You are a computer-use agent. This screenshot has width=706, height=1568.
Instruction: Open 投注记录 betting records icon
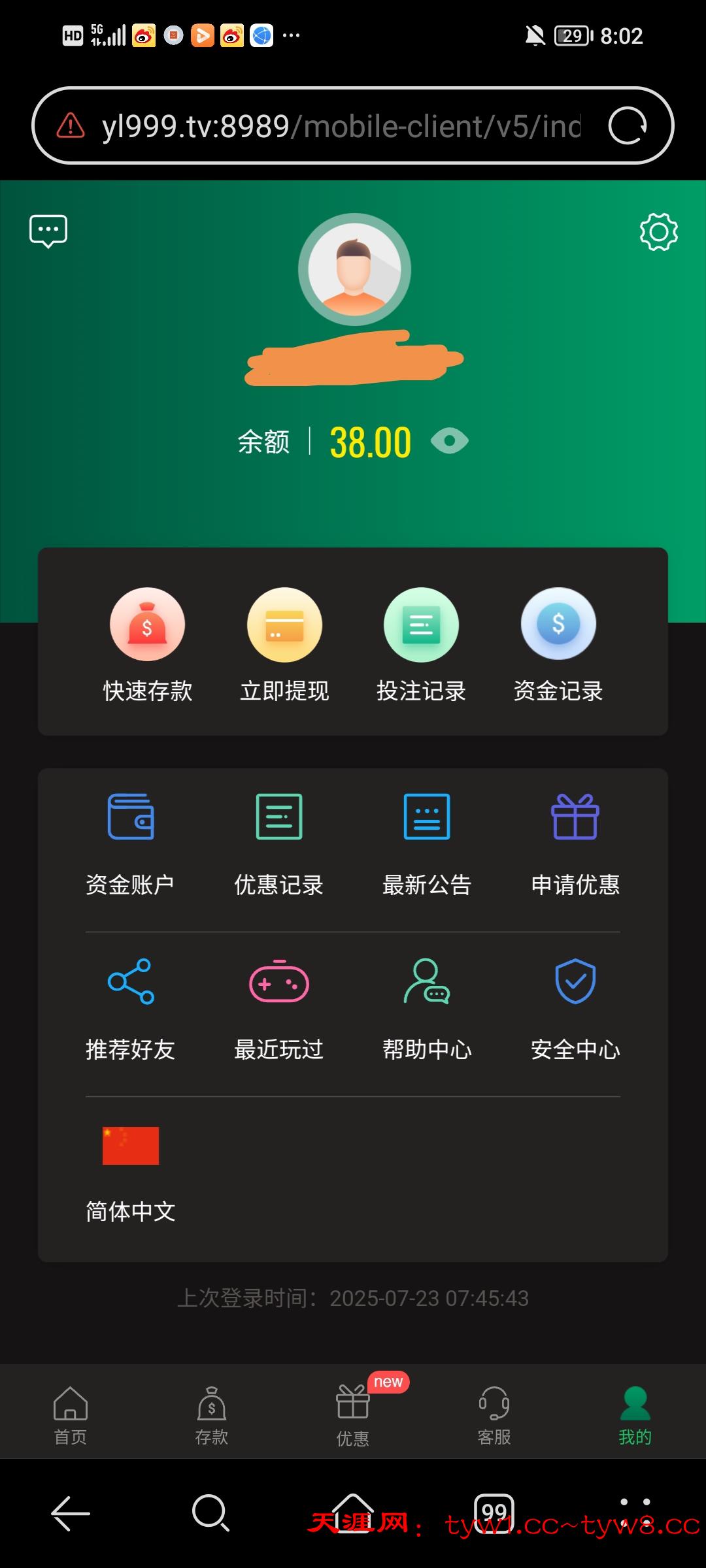click(x=422, y=624)
